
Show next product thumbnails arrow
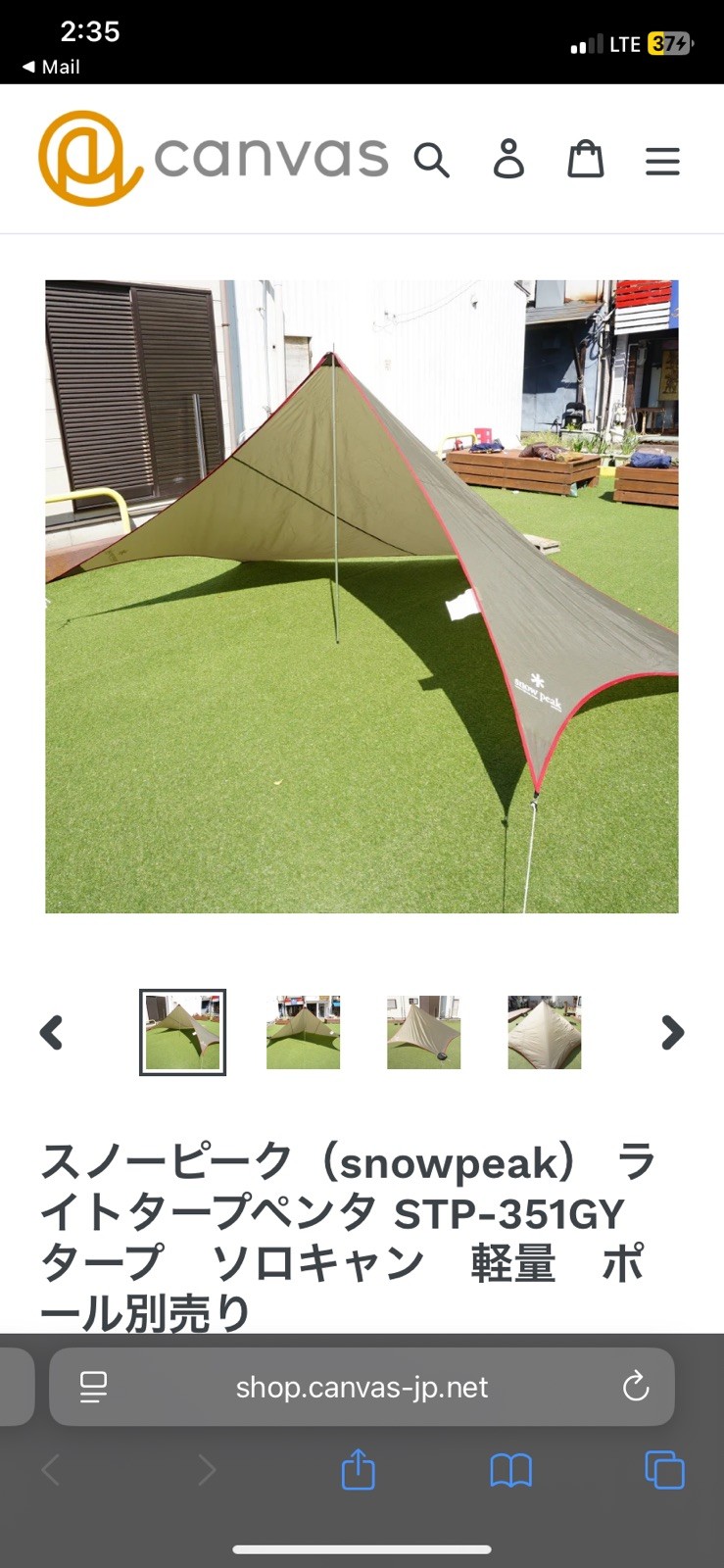(672, 1032)
